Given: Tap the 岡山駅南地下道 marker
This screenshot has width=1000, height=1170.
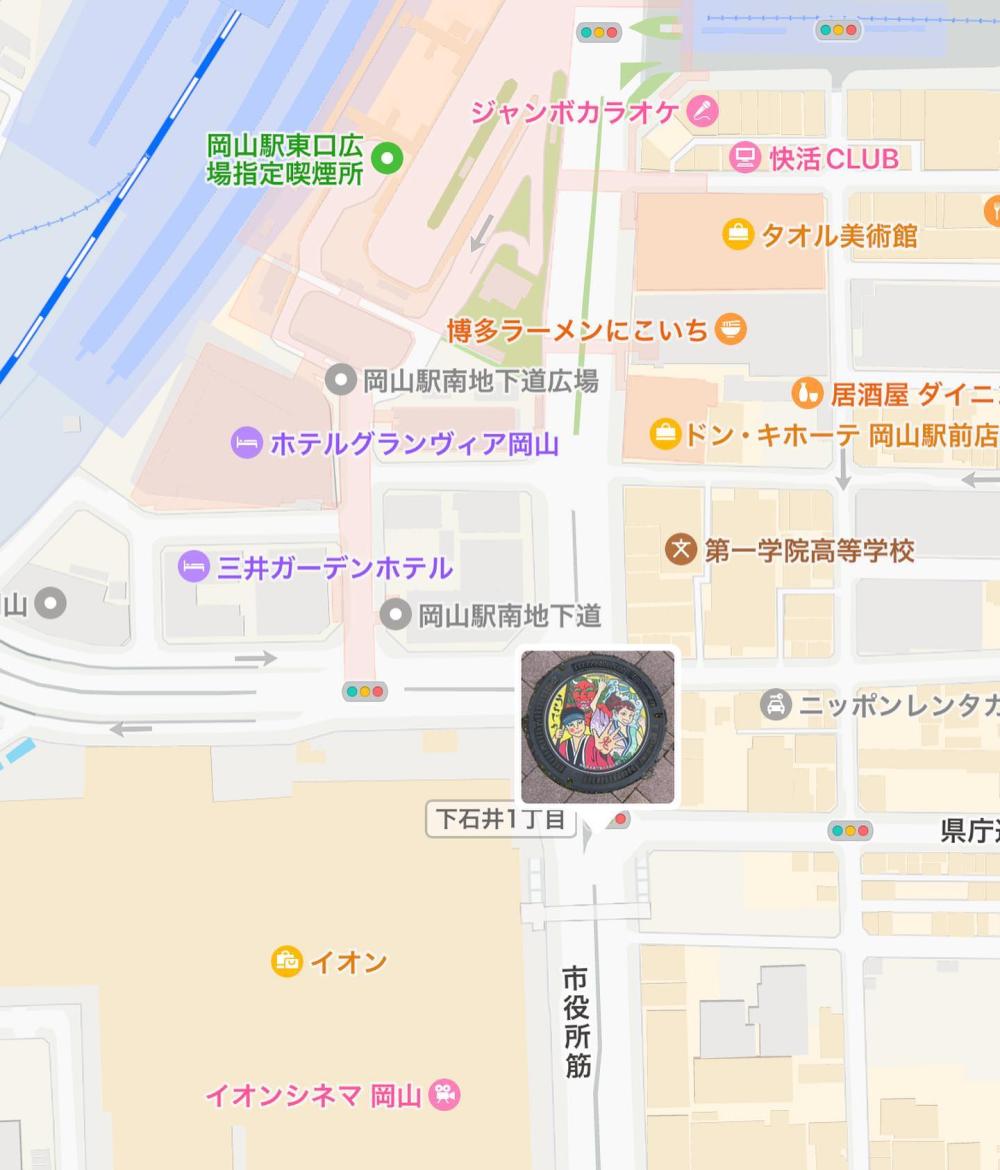Looking at the screenshot, I should tap(396, 614).
